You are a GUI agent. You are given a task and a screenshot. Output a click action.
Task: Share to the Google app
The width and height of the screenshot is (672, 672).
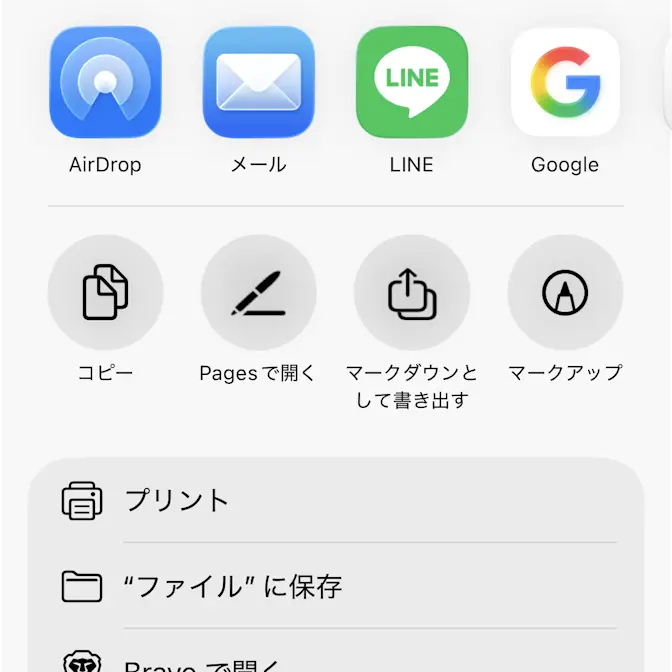click(x=565, y=82)
